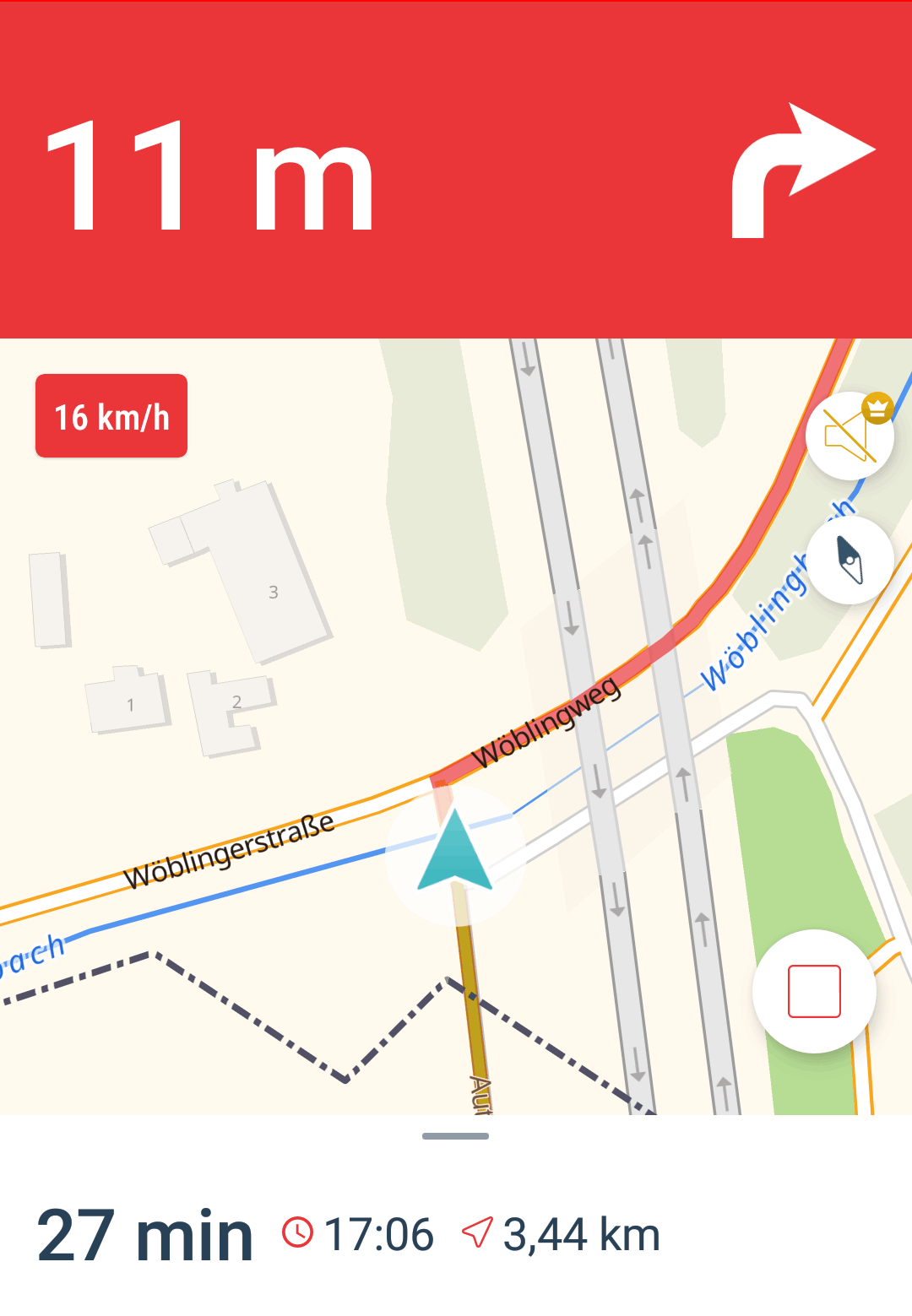912x1316 pixels.
Task: Expand the bottom trip details panel
Action: click(455, 1136)
